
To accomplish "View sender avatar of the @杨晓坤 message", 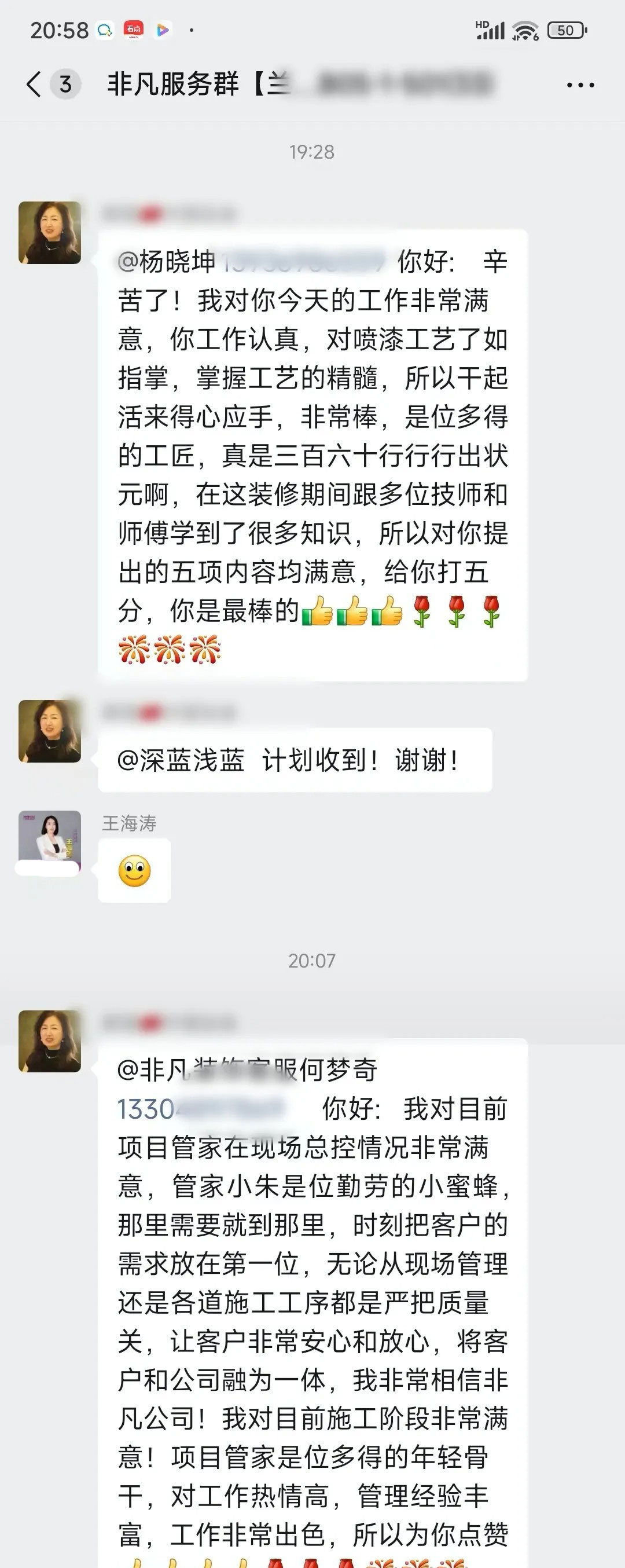I will coord(49,233).
